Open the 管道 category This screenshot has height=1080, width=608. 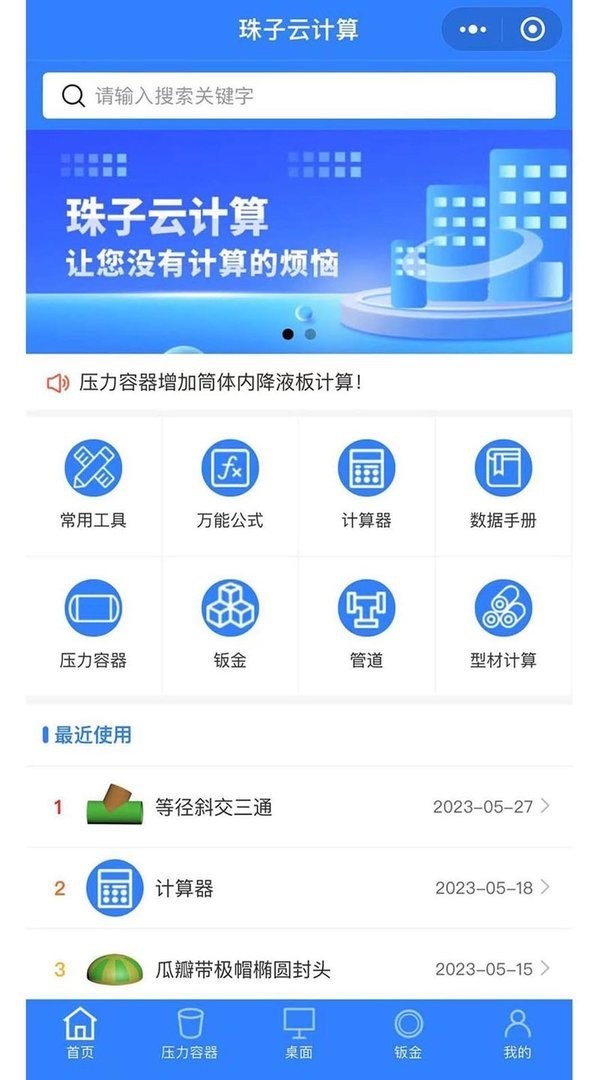[366, 624]
